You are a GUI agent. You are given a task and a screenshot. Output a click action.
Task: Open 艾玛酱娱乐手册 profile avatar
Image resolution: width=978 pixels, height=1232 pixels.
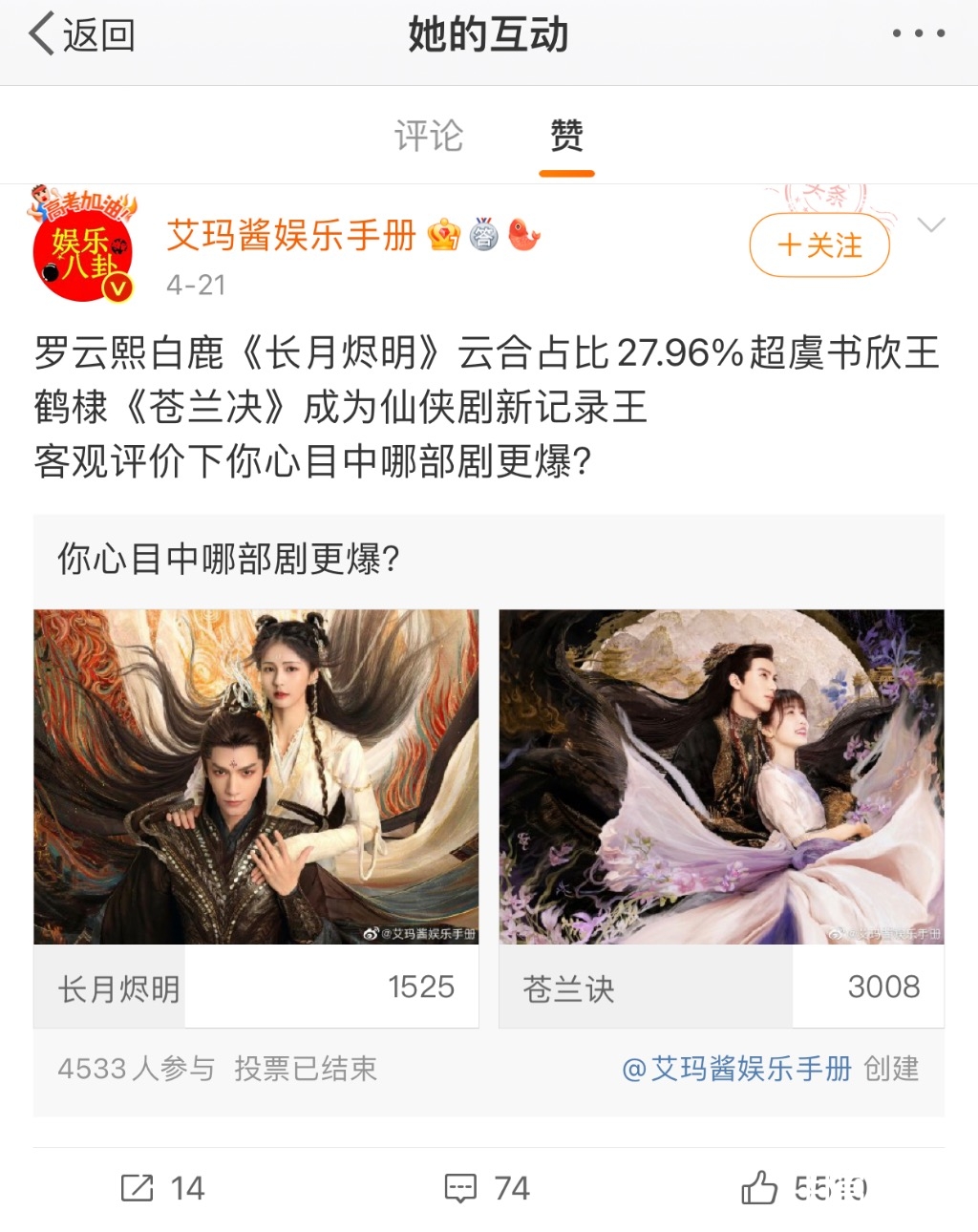tap(83, 250)
